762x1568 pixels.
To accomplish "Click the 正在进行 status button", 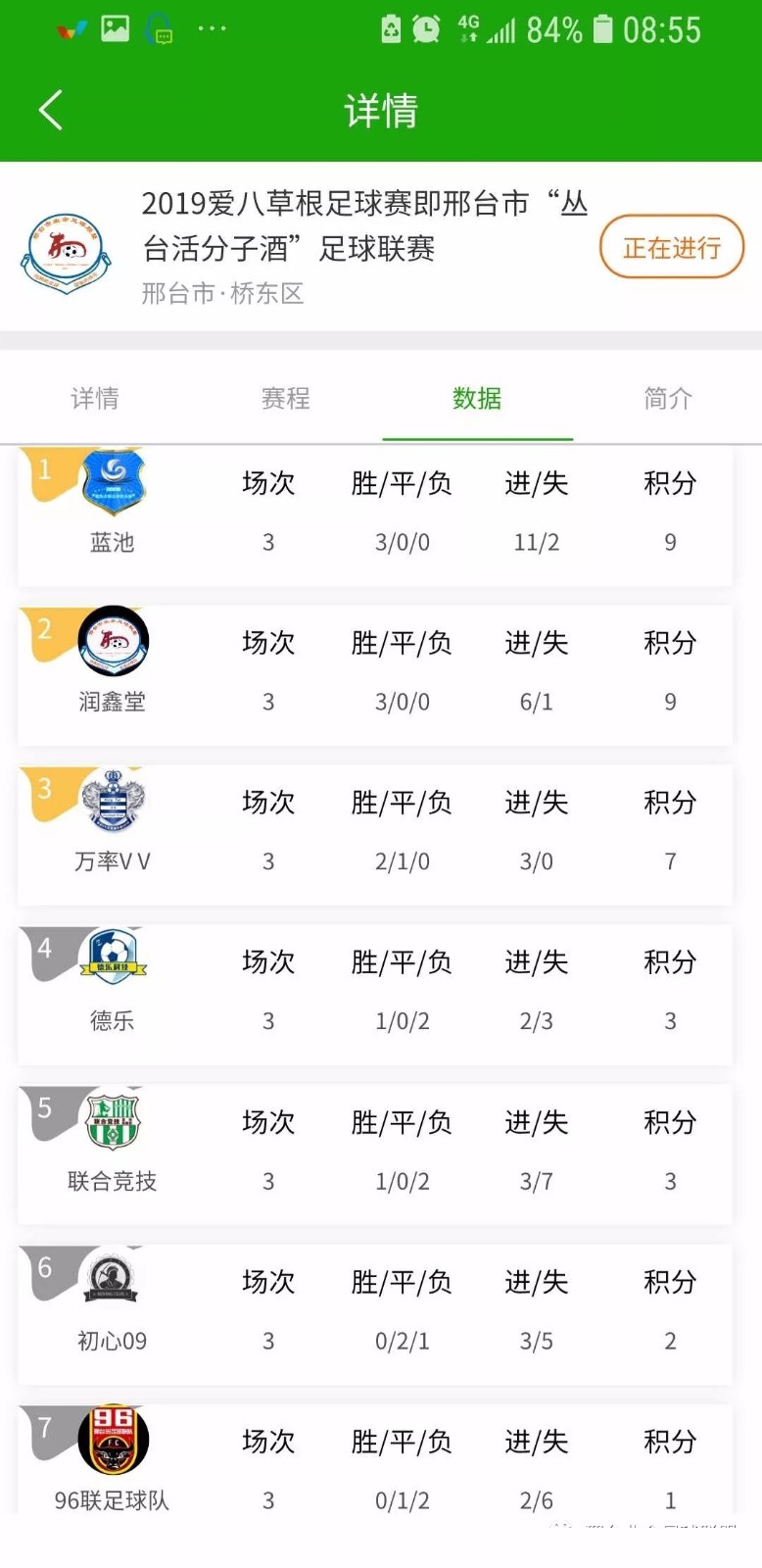I will [671, 248].
